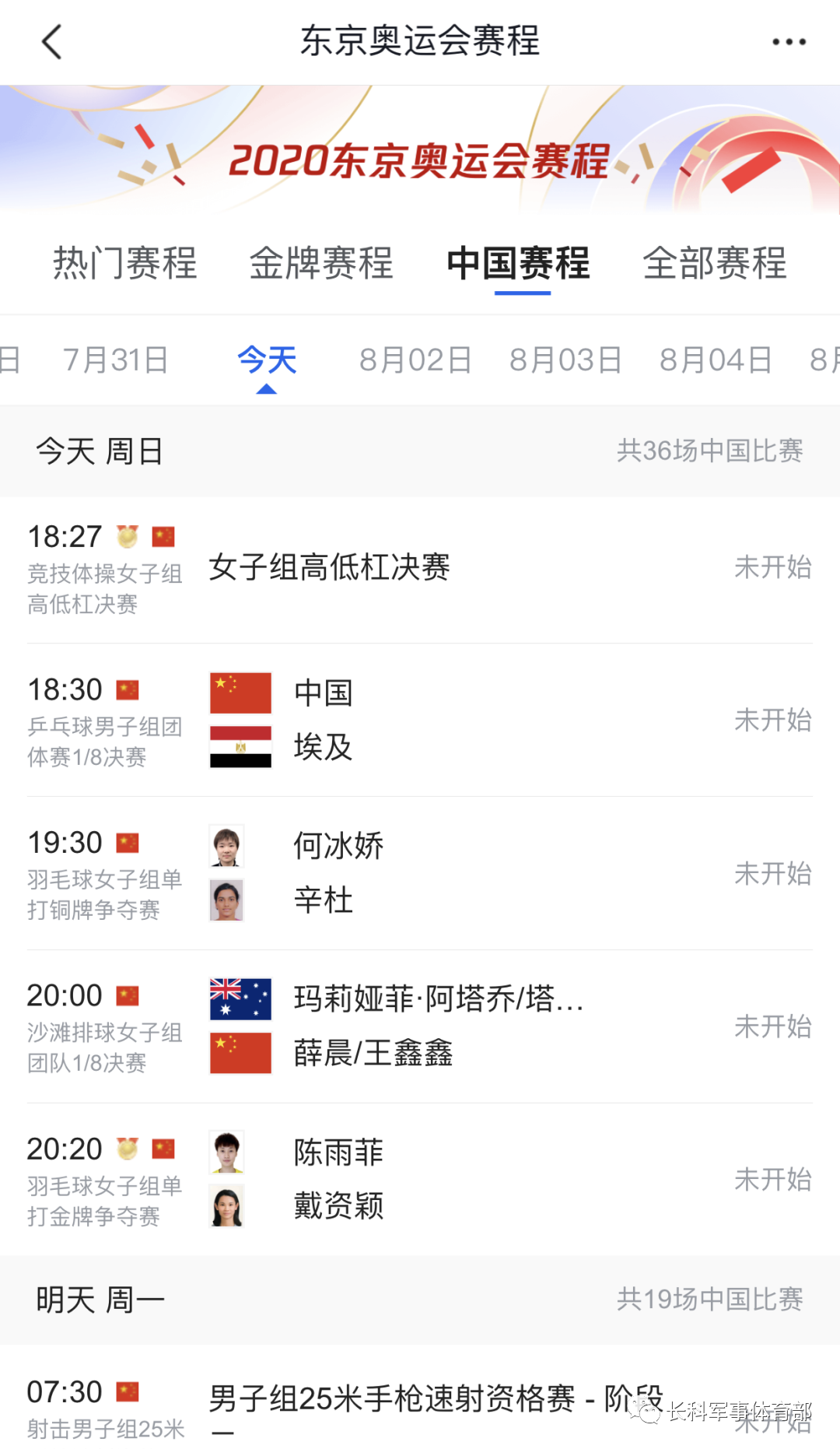The width and height of the screenshot is (840, 1449).
Task: Select the 中国赛程 tab
Action: click(x=518, y=263)
